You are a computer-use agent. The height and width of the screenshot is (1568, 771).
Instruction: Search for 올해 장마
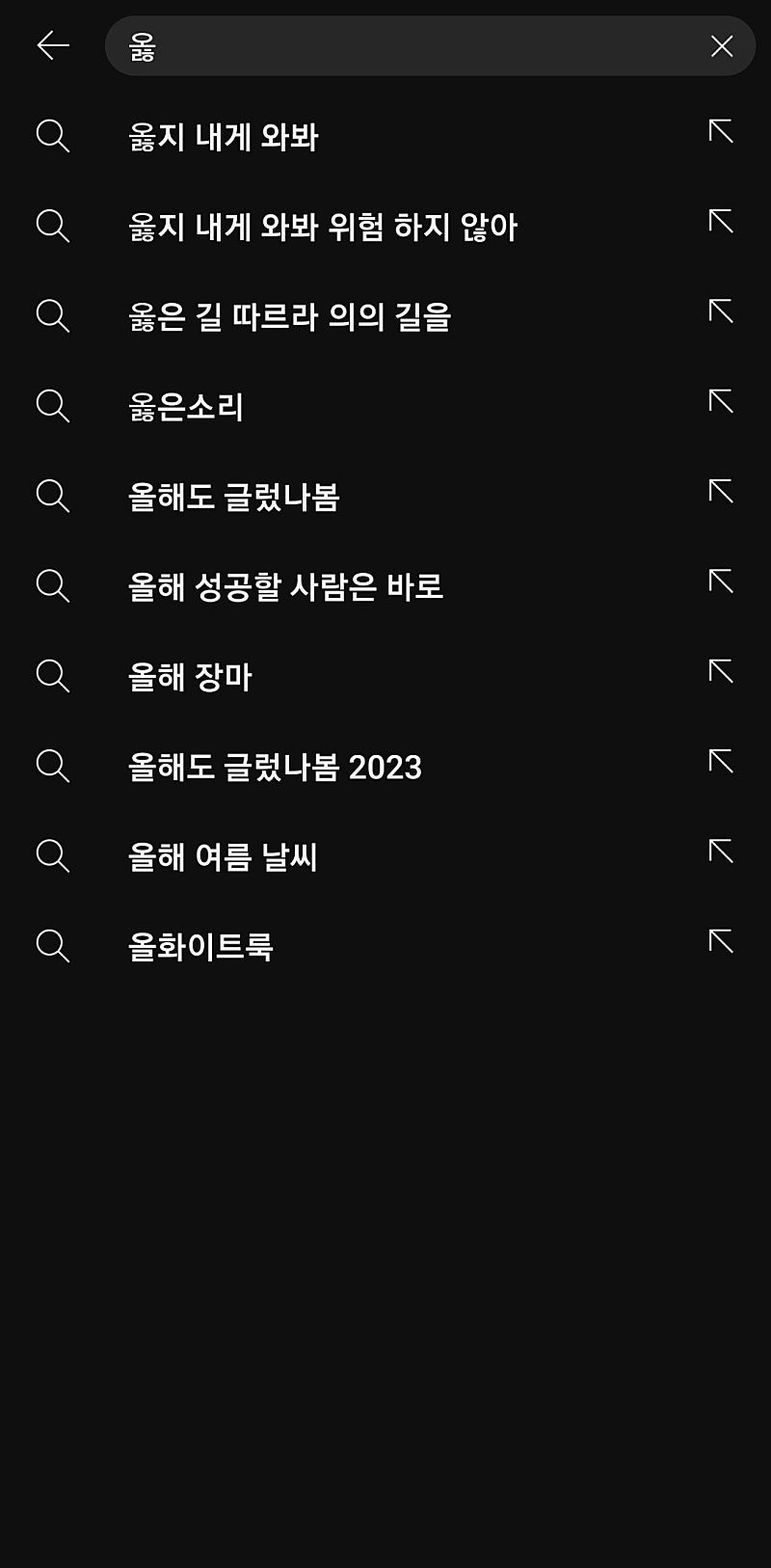coord(190,677)
